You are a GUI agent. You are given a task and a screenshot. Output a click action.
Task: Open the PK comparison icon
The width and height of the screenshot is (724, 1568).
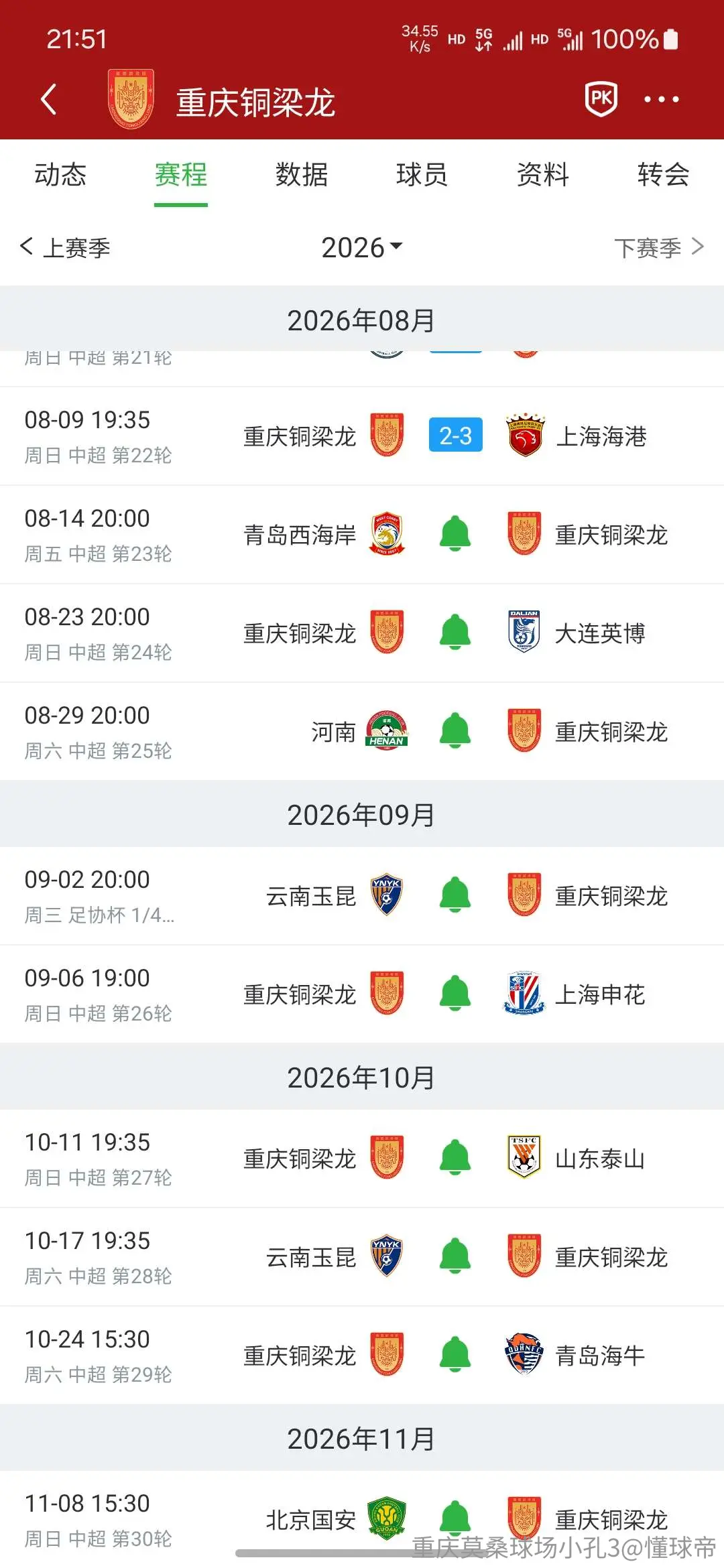pos(601,99)
